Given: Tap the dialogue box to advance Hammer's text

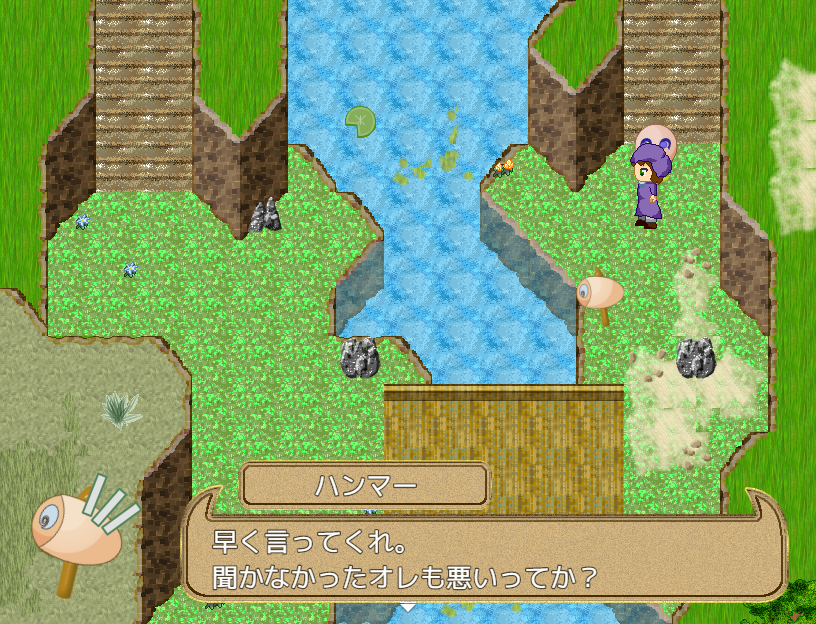Looking at the screenshot, I should click(x=482, y=560).
